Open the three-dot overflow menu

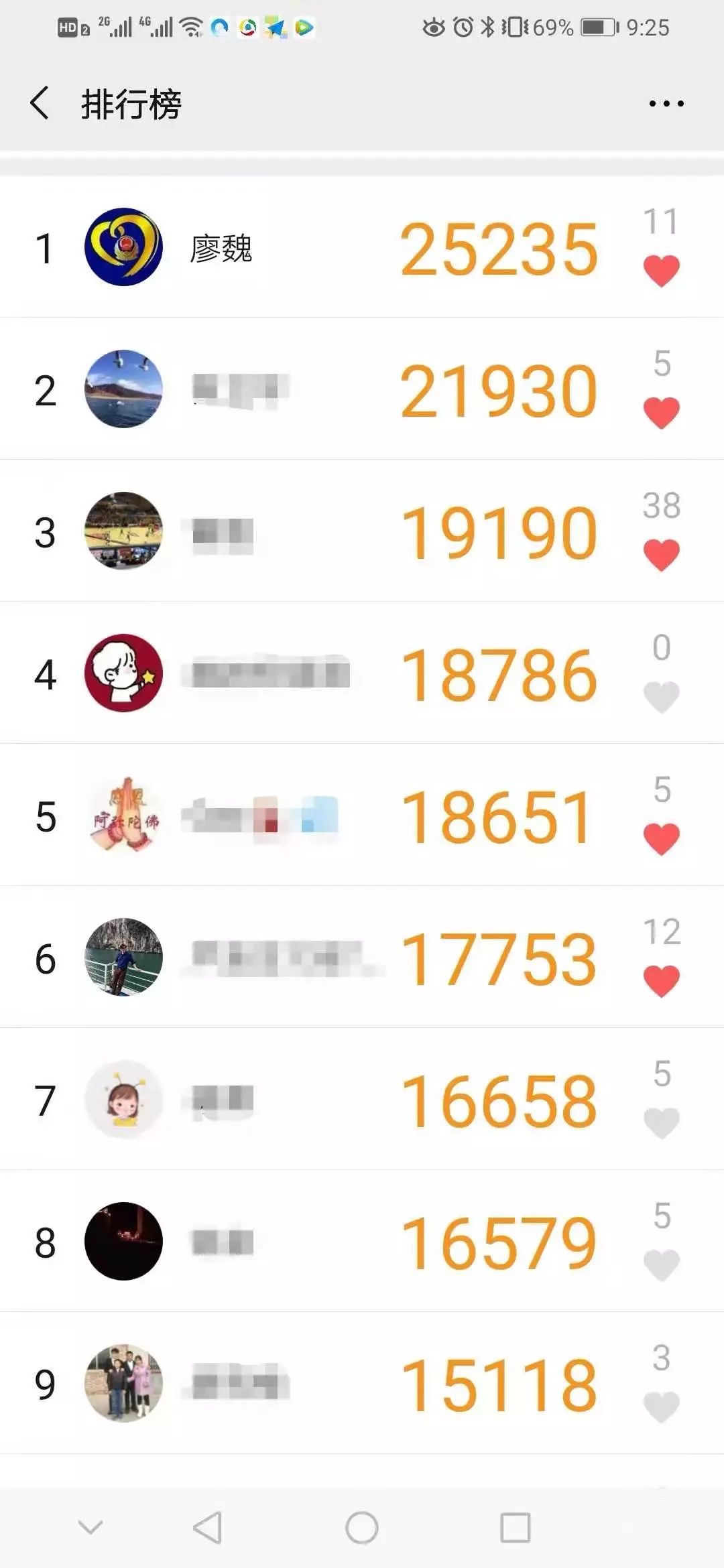[x=666, y=103]
